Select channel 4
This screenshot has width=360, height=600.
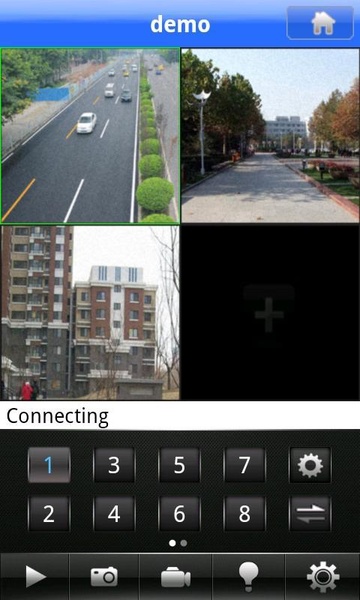pyautogui.click(x=114, y=514)
